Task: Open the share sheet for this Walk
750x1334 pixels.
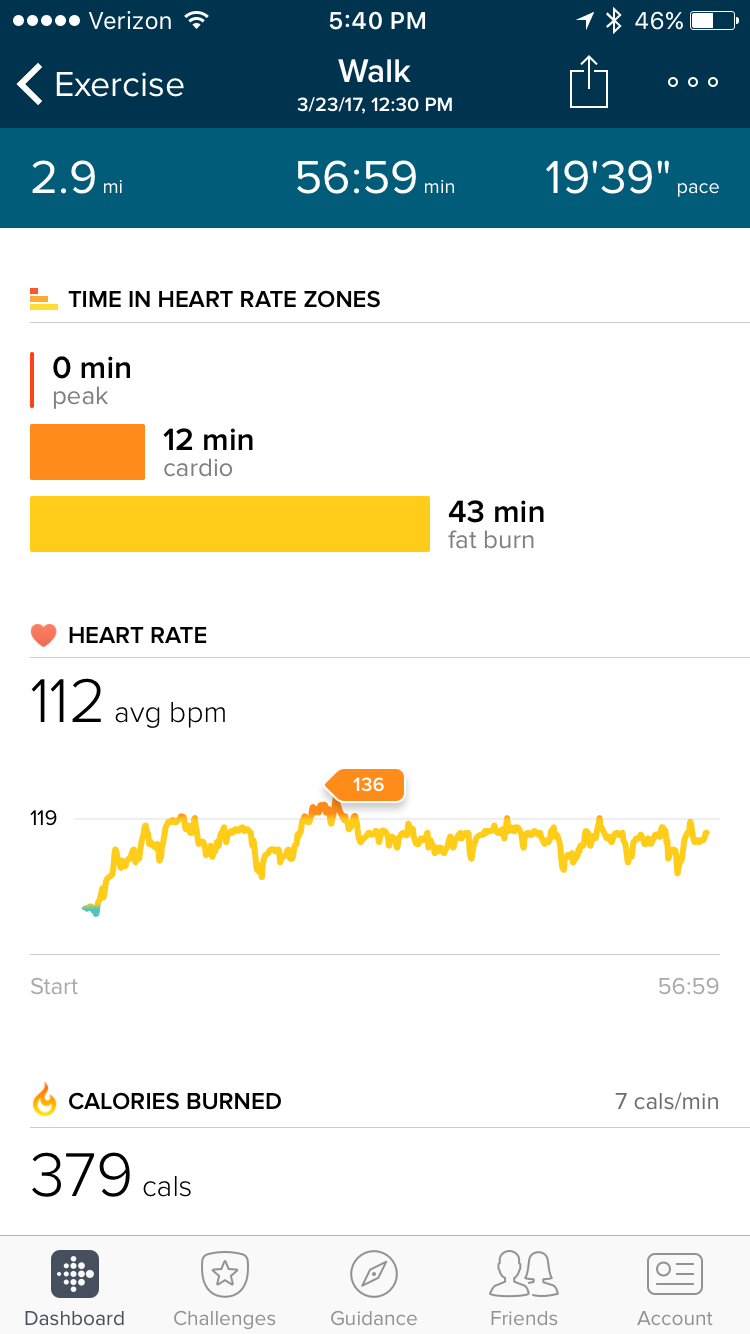Action: tap(589, 82)
